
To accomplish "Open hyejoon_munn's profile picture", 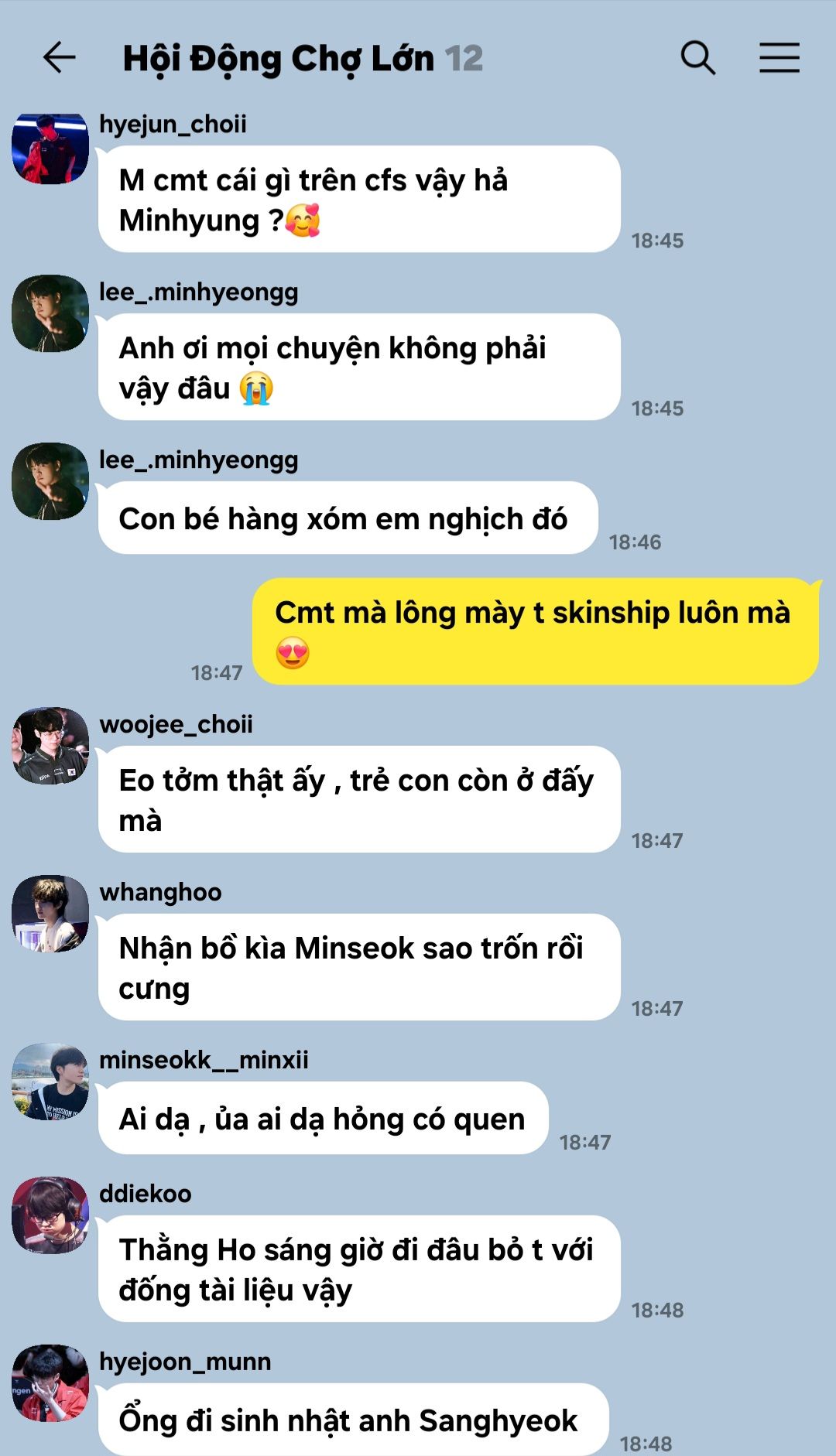I will [50, 1383].
